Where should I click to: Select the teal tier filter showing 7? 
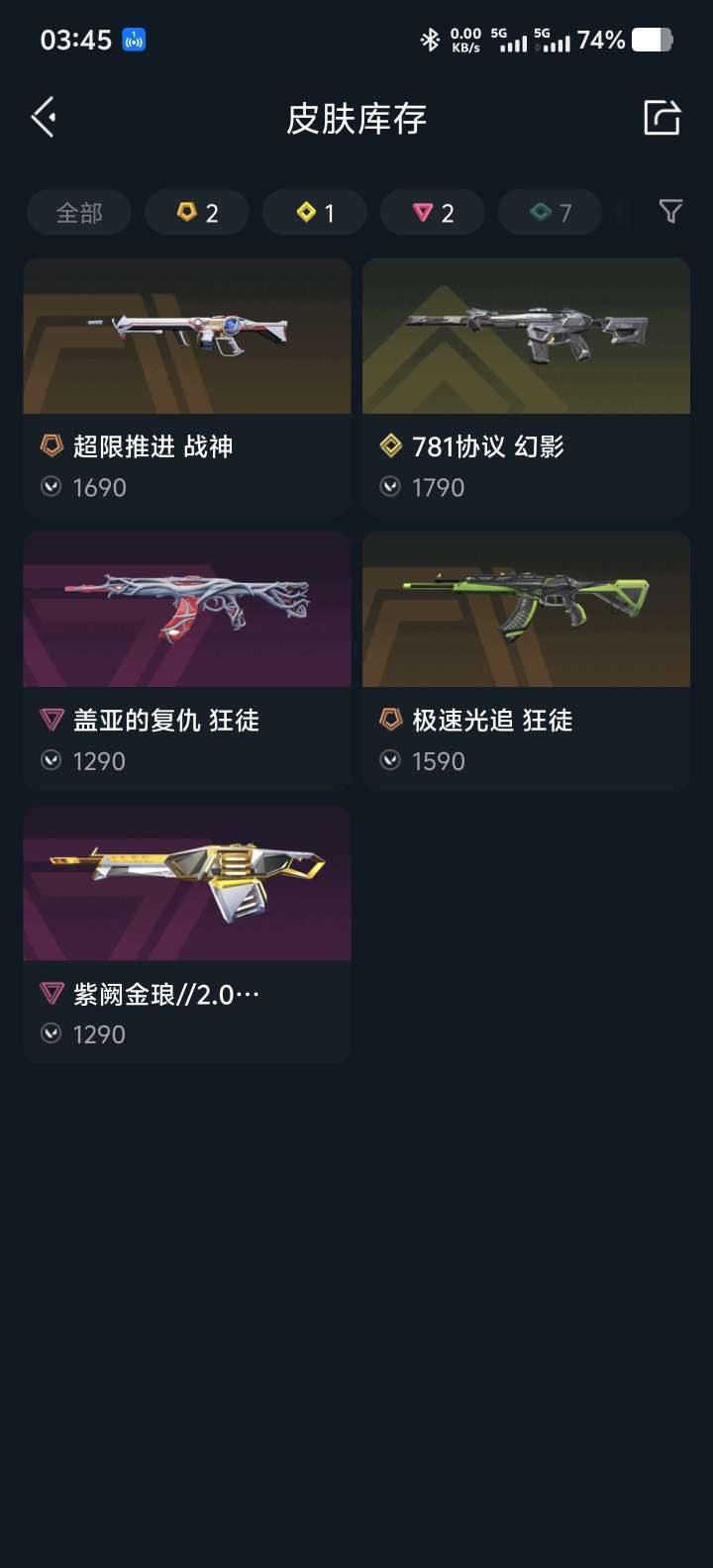click(550, 211)
